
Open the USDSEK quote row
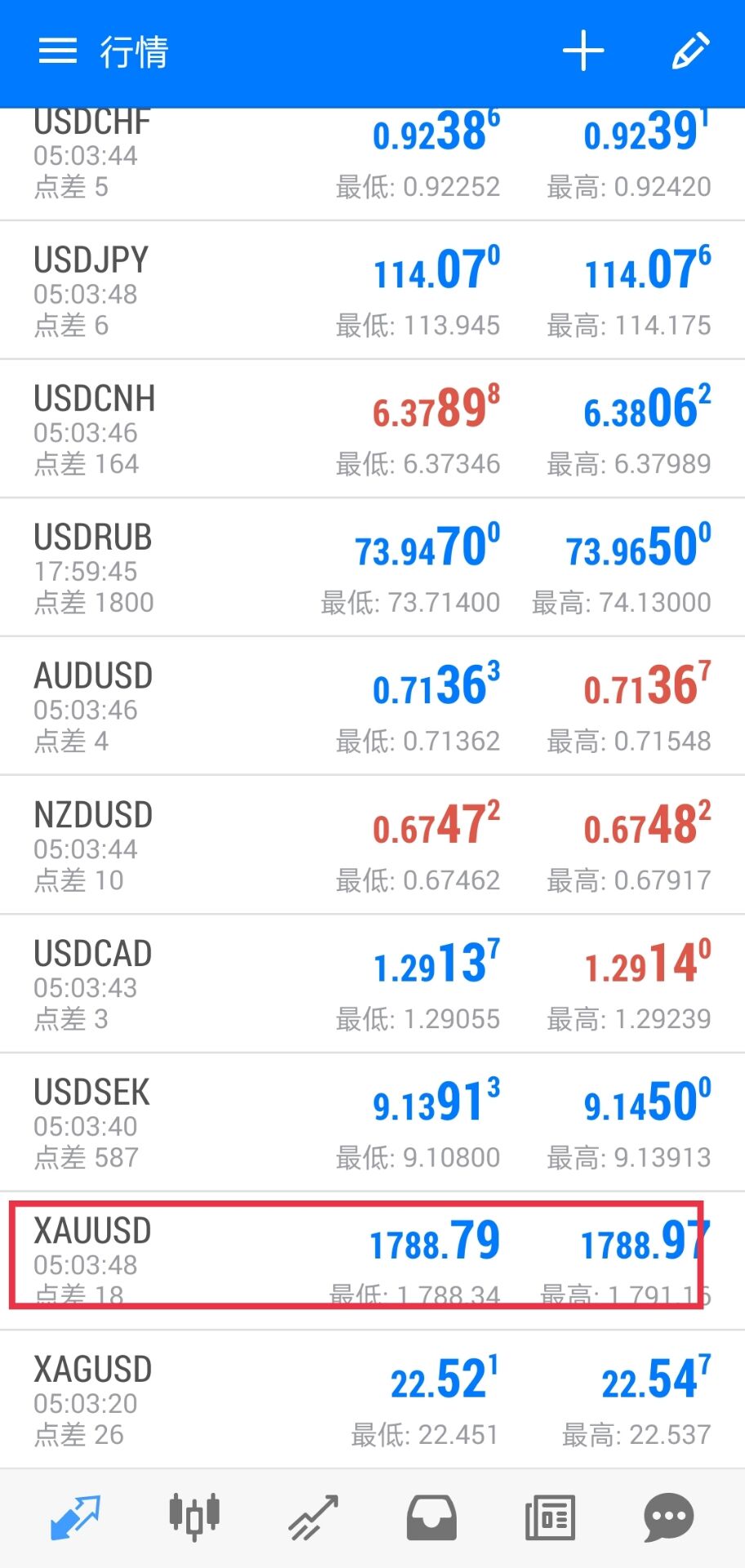point(372,1122)
